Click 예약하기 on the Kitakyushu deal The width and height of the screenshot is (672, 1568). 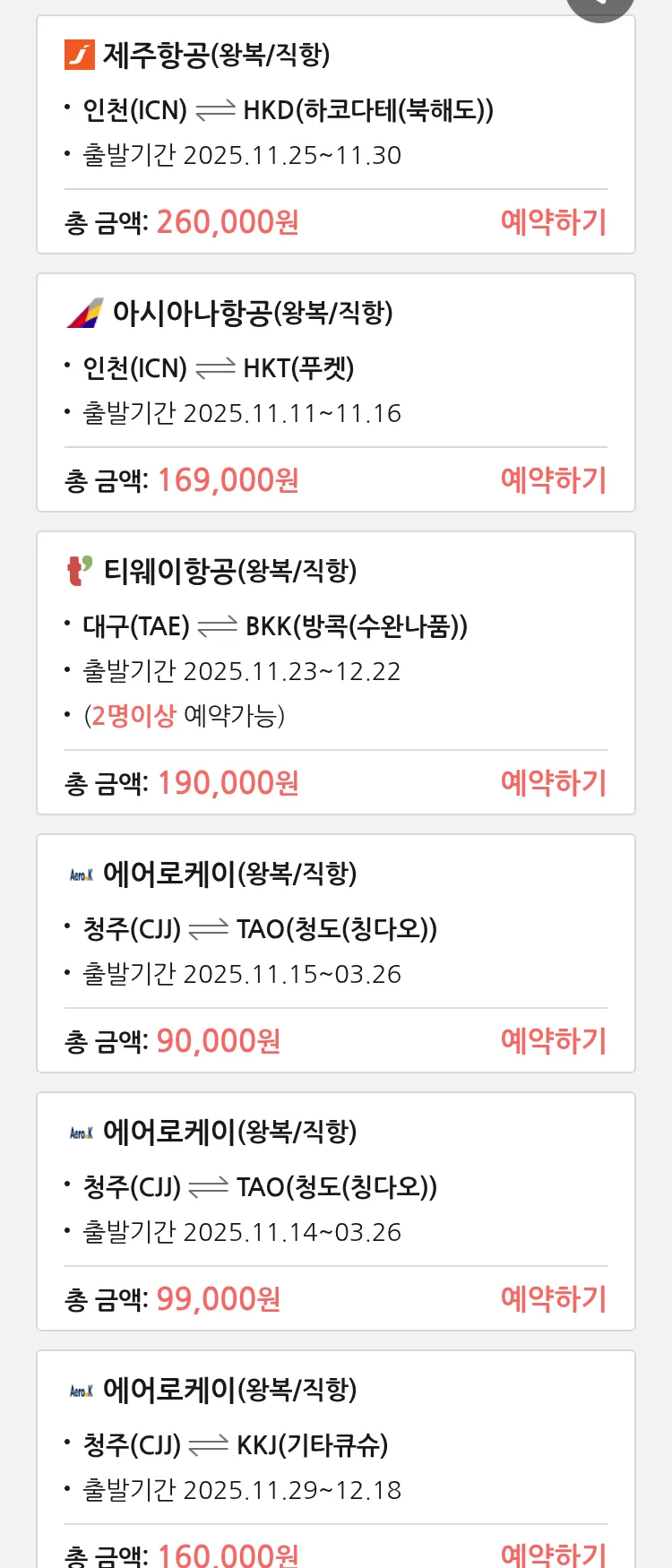[554, 1555]
